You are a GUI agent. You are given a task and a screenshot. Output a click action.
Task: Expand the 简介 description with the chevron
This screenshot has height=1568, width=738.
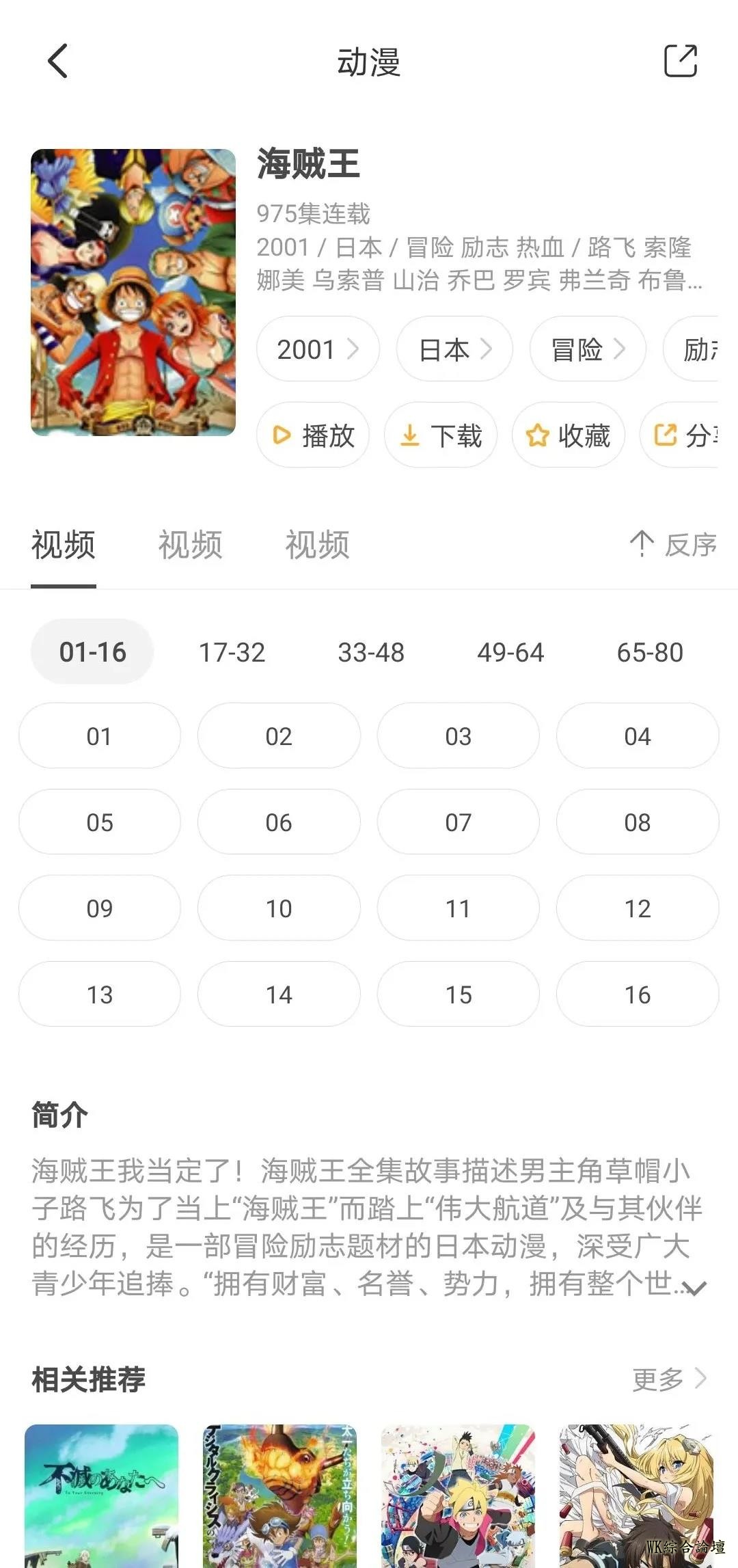coord(695,1288)
